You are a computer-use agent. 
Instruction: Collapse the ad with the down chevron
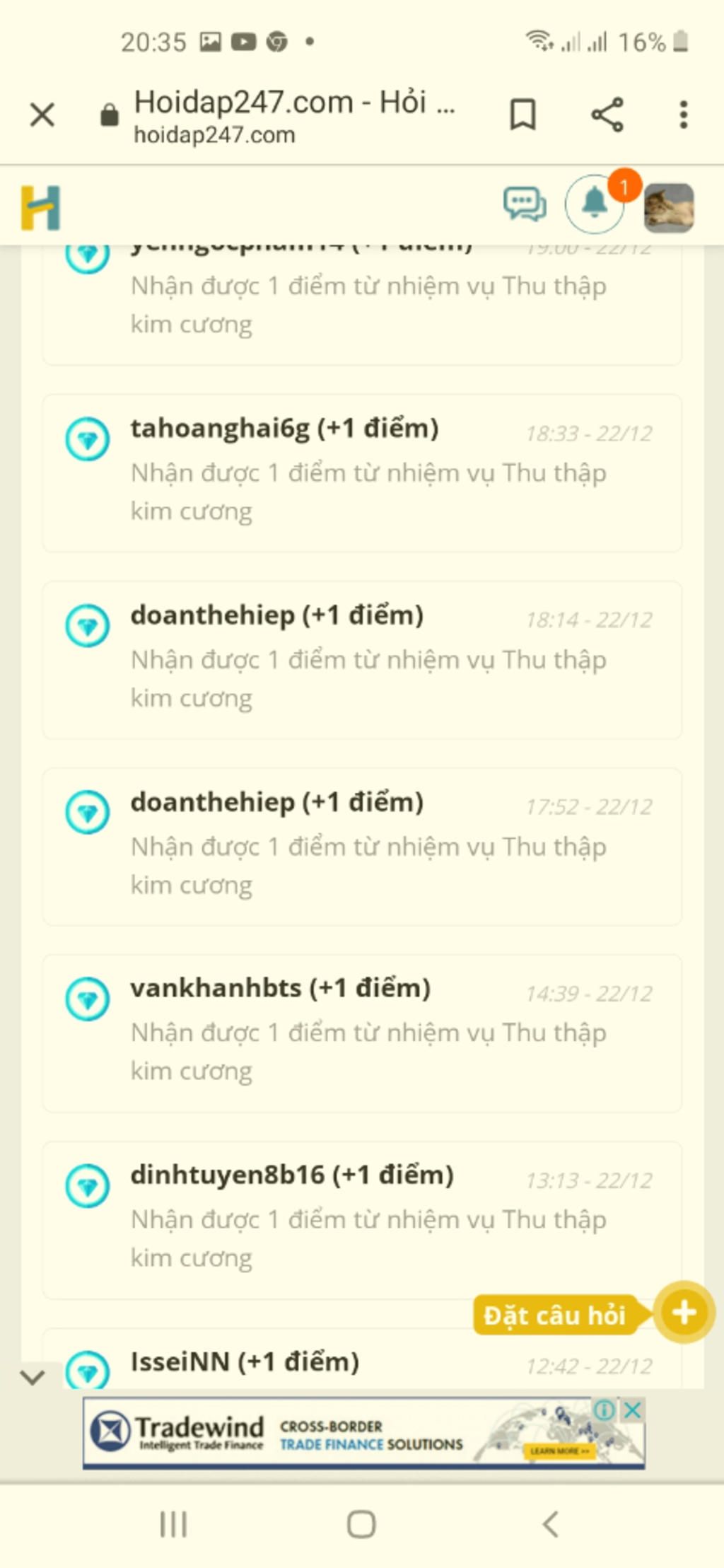(x=33, y=1377)
